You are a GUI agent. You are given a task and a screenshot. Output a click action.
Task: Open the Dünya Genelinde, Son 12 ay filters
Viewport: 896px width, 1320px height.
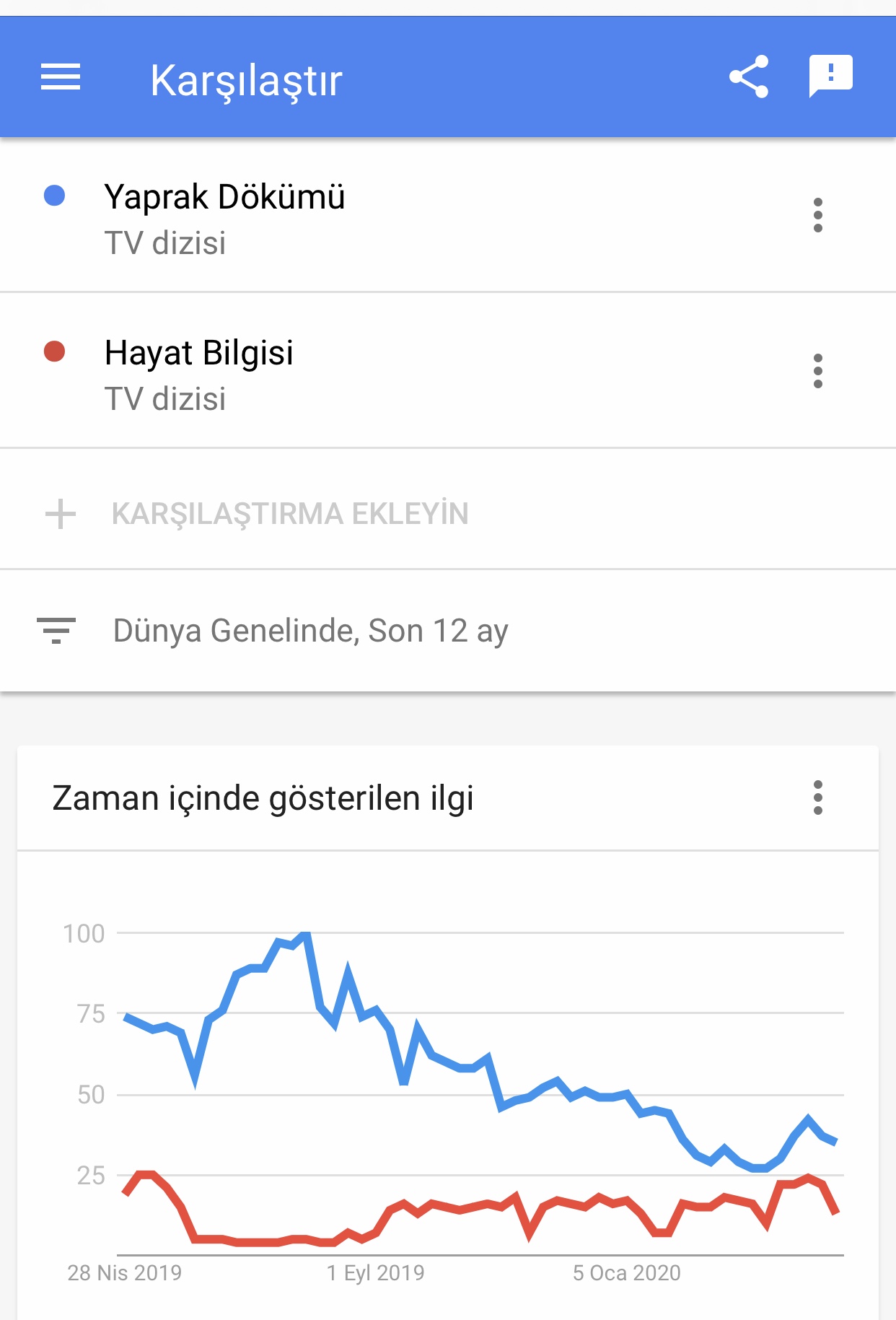(310, 631)
